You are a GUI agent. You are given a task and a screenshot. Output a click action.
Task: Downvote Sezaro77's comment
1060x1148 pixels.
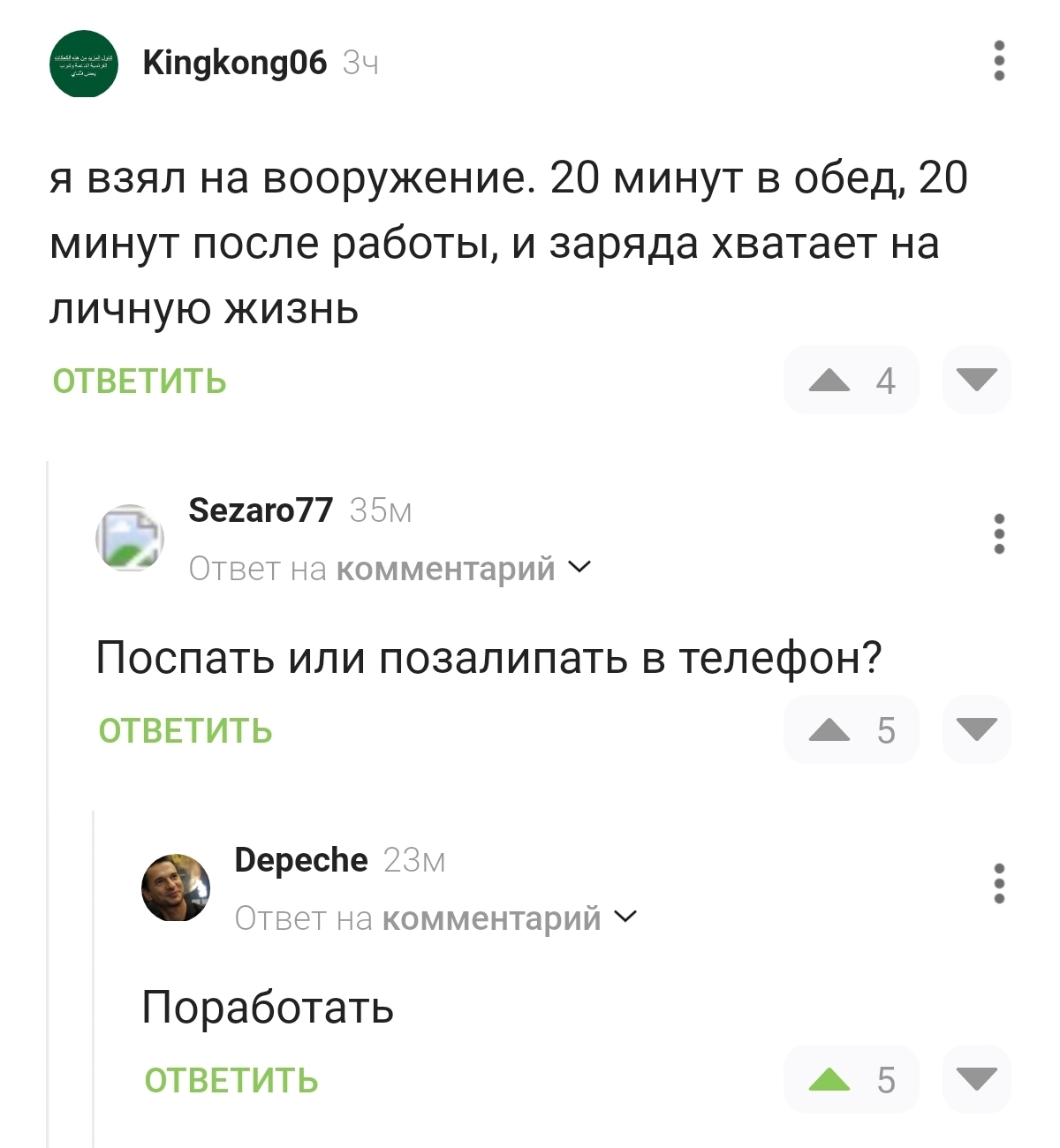pos(976,730)
